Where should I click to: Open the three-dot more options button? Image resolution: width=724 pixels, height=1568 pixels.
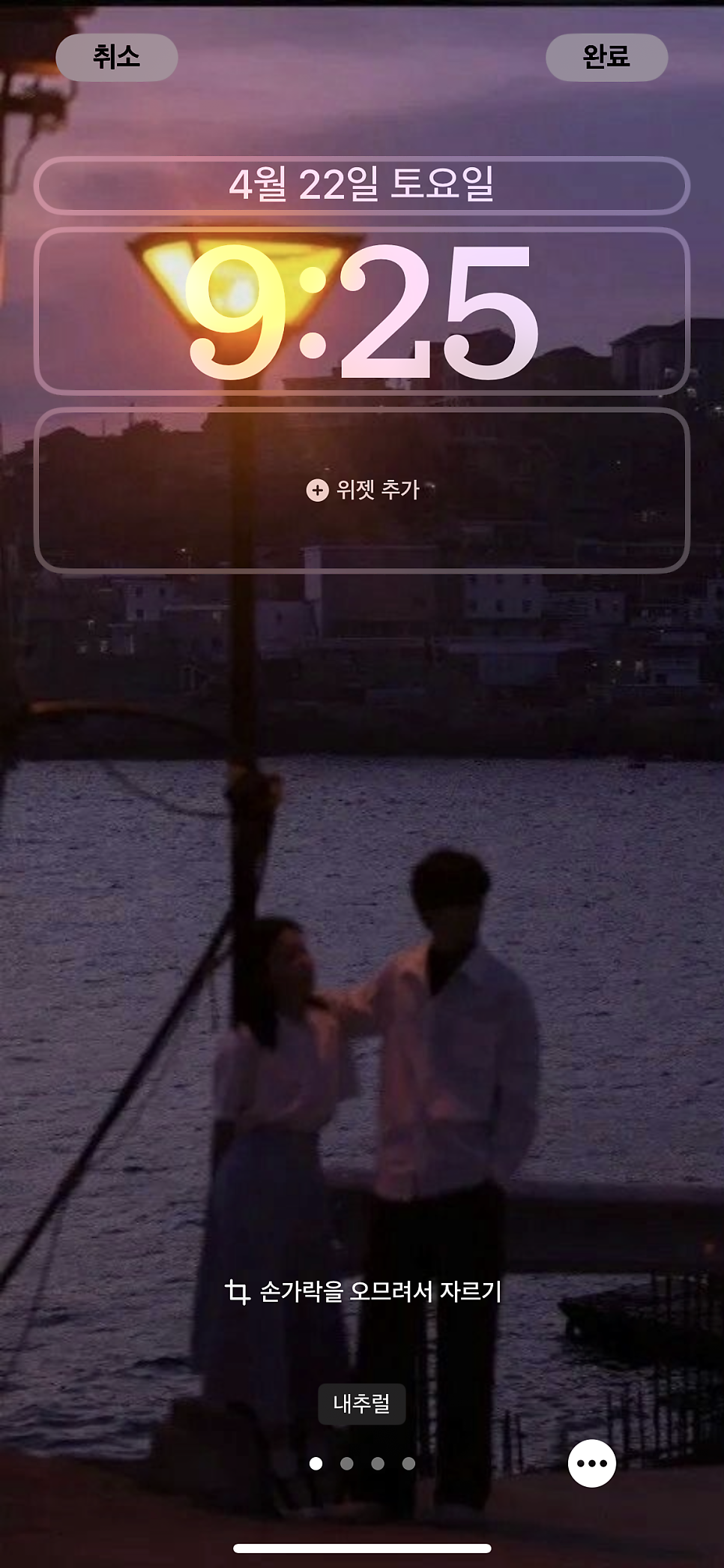tap(592, 1463)
